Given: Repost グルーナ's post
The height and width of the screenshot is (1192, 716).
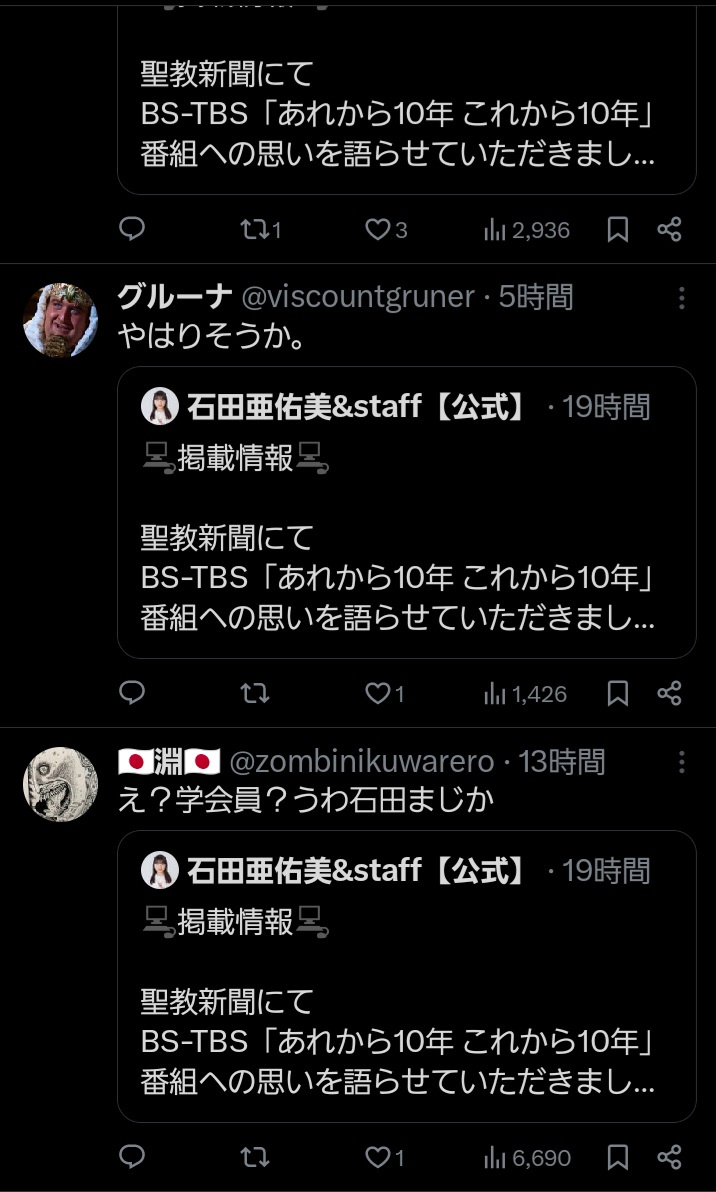Looking at the screenshot, I should [x=255, y=693].
